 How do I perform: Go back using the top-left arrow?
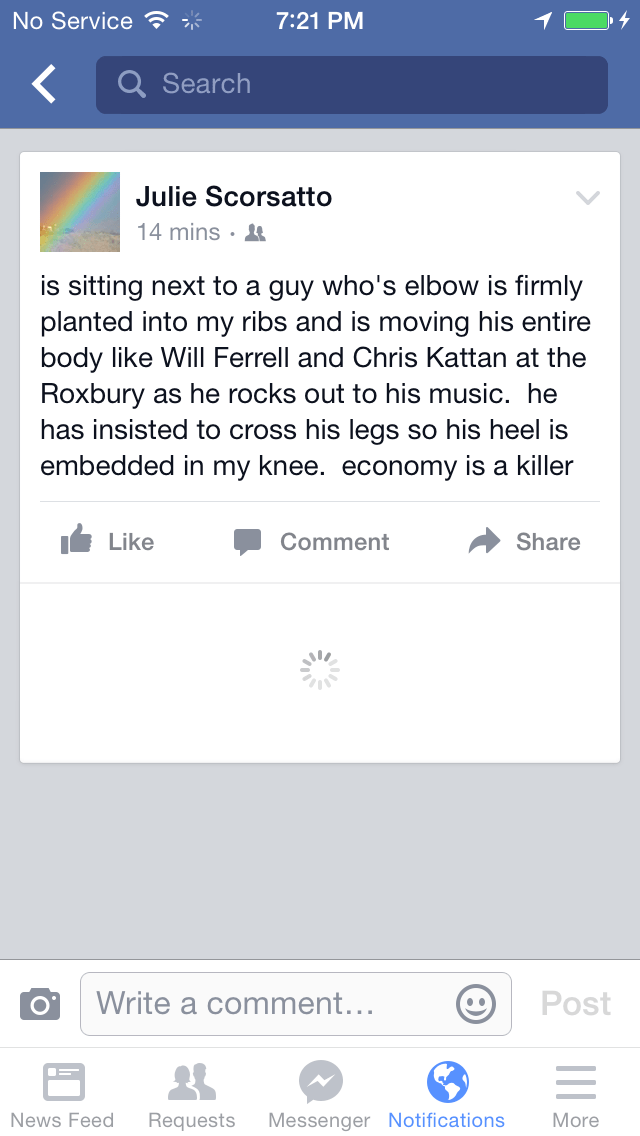[44, 85]
